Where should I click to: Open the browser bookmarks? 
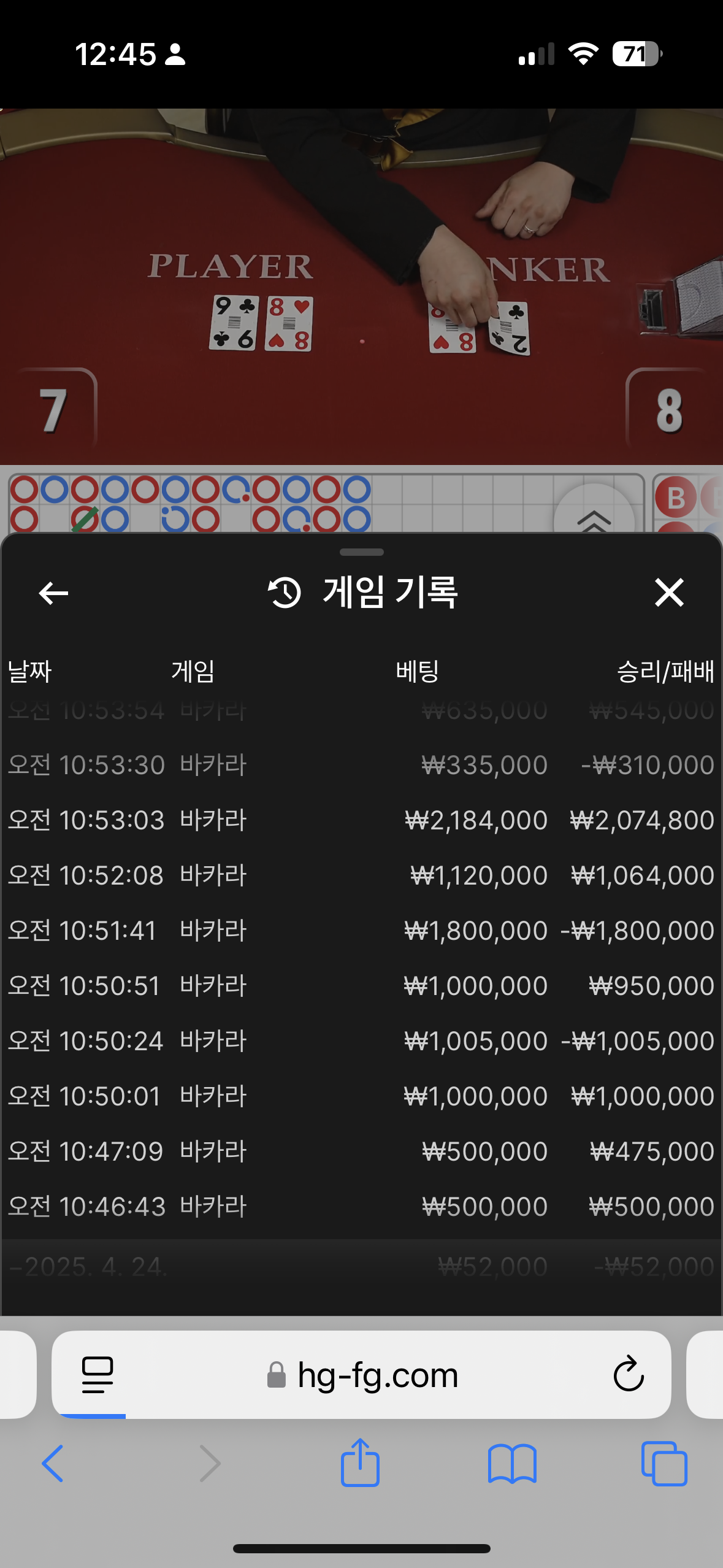coord(512,1464)
